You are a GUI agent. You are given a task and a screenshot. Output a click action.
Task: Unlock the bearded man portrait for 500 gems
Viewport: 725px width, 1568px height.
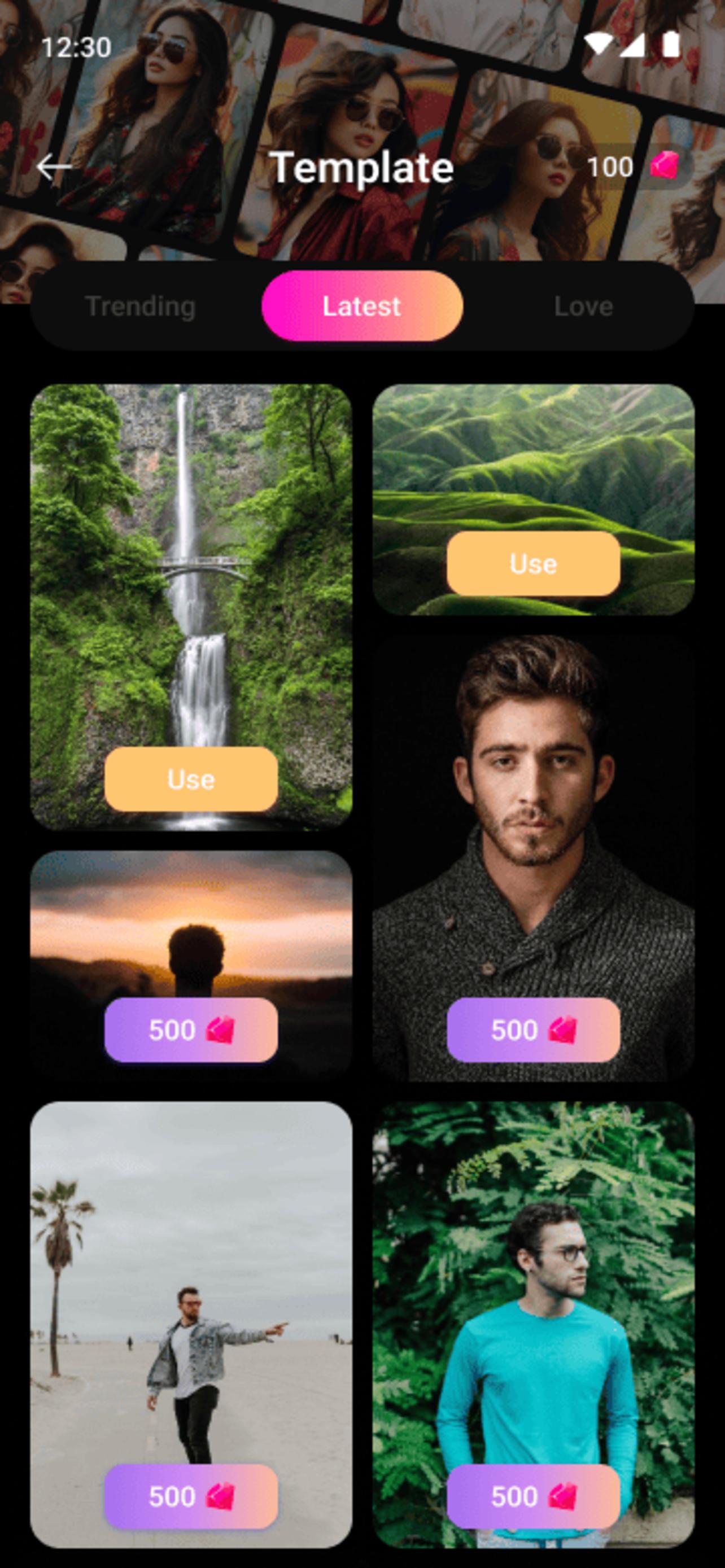533,1030
